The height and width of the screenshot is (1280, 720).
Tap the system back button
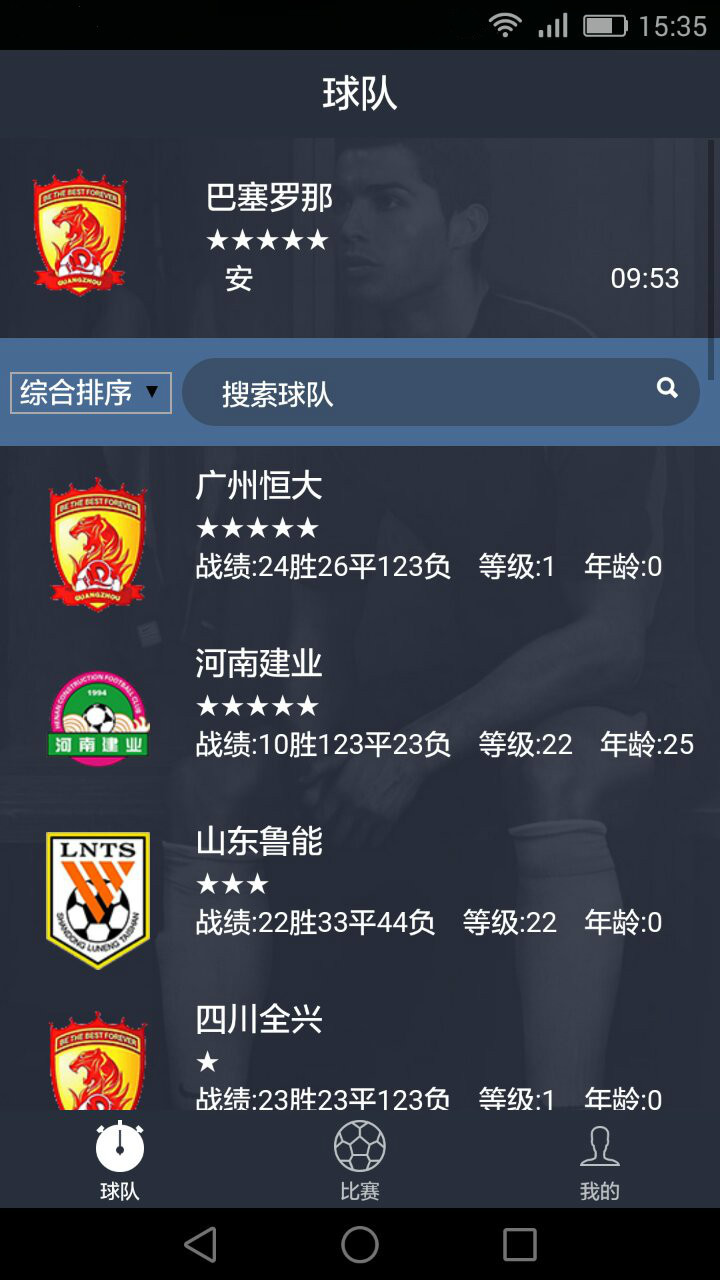(200, 1245)
